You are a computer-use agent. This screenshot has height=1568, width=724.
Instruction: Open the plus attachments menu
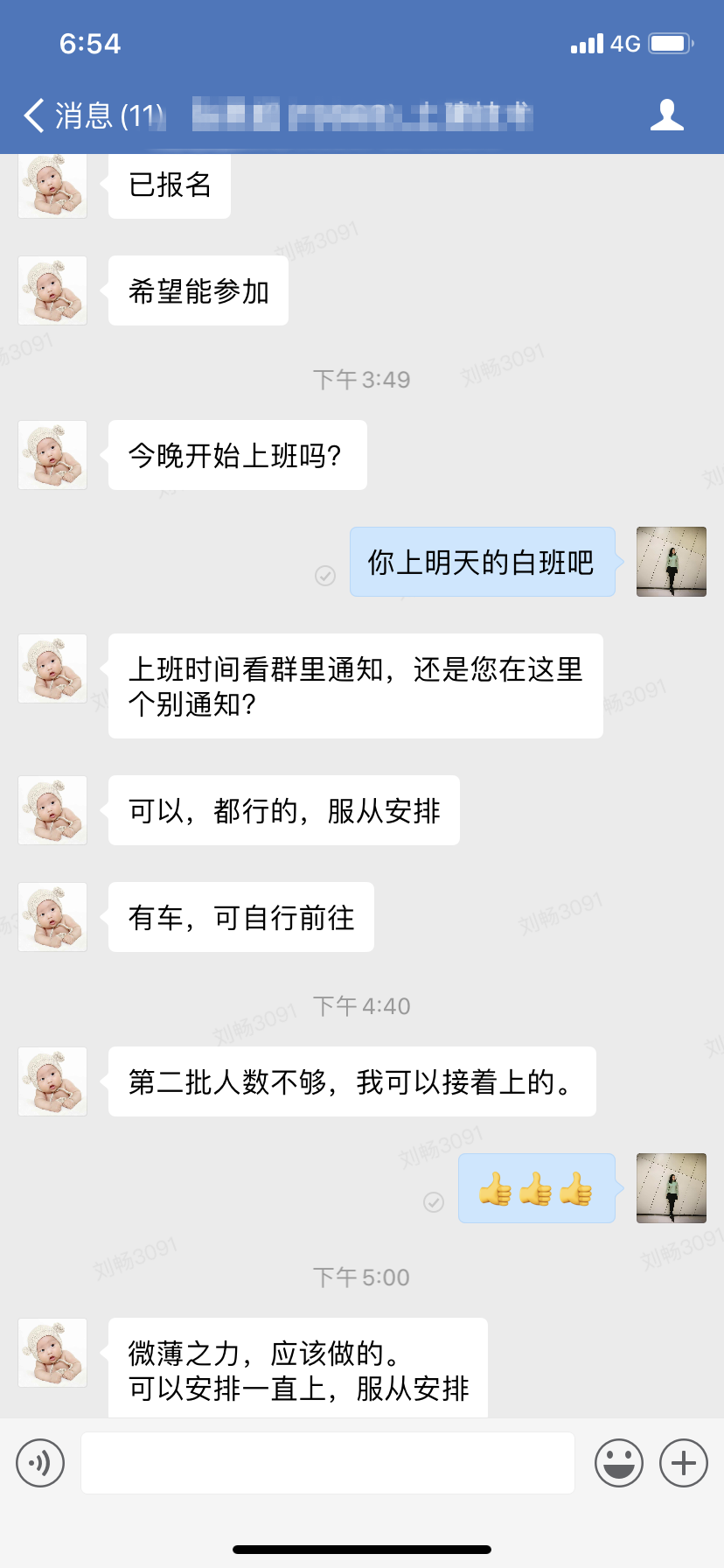(683, 1462)
